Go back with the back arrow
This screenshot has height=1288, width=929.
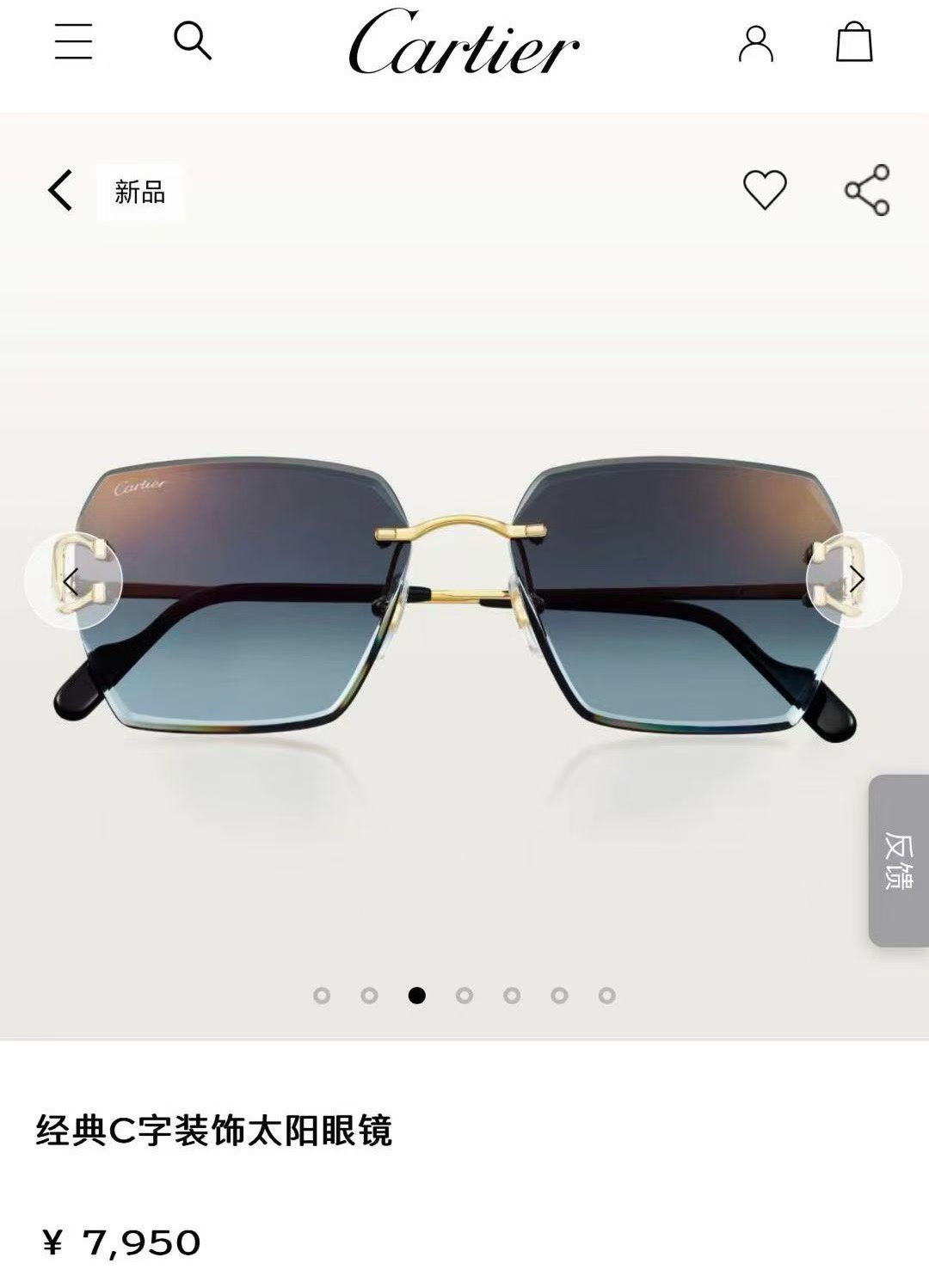(60, 190)
